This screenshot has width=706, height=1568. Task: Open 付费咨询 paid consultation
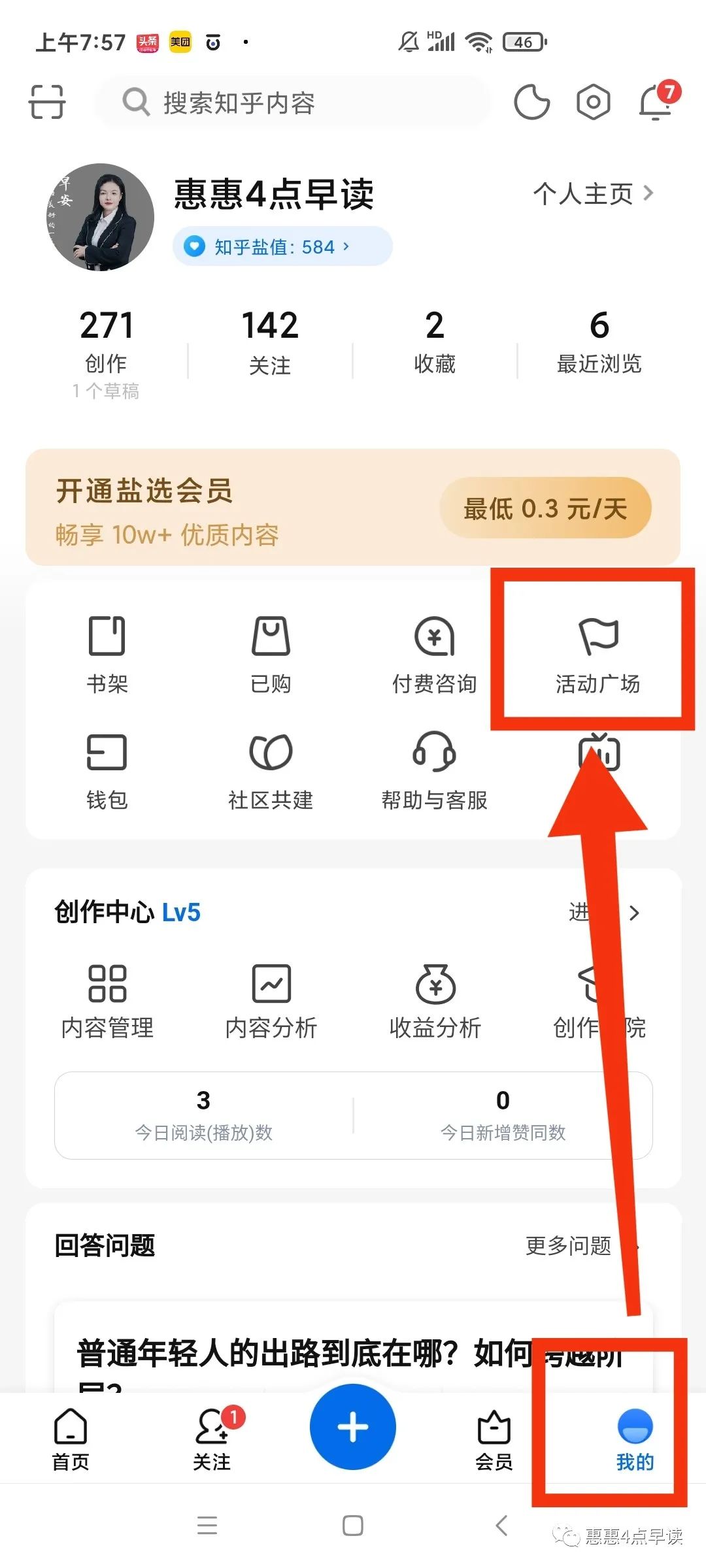[433, 653]
